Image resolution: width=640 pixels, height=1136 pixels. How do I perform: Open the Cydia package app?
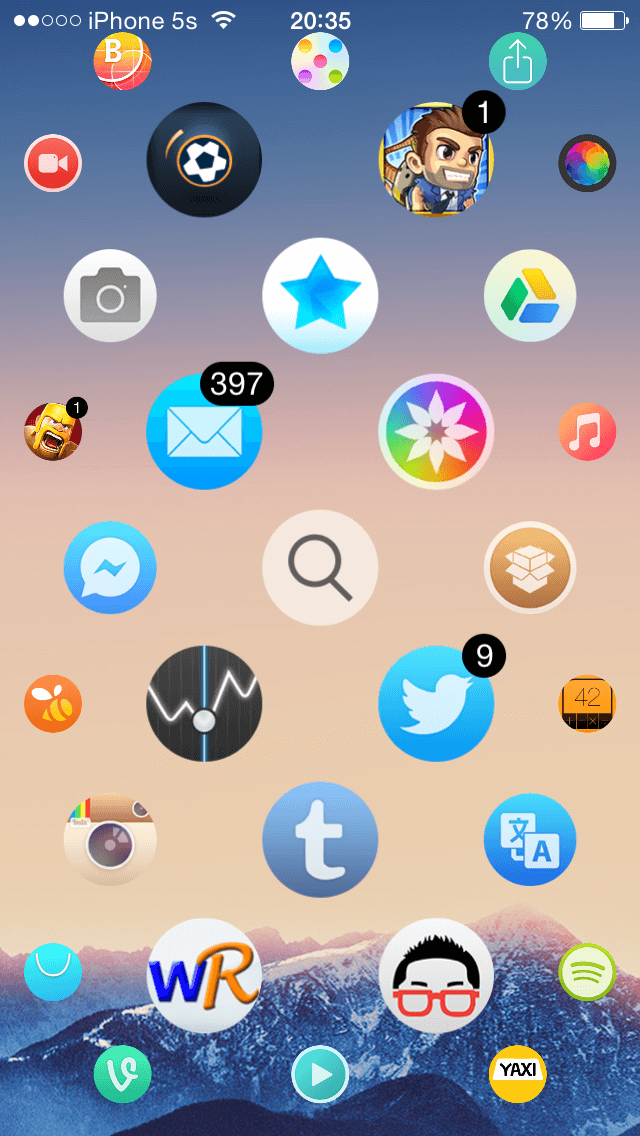[530, 568]
